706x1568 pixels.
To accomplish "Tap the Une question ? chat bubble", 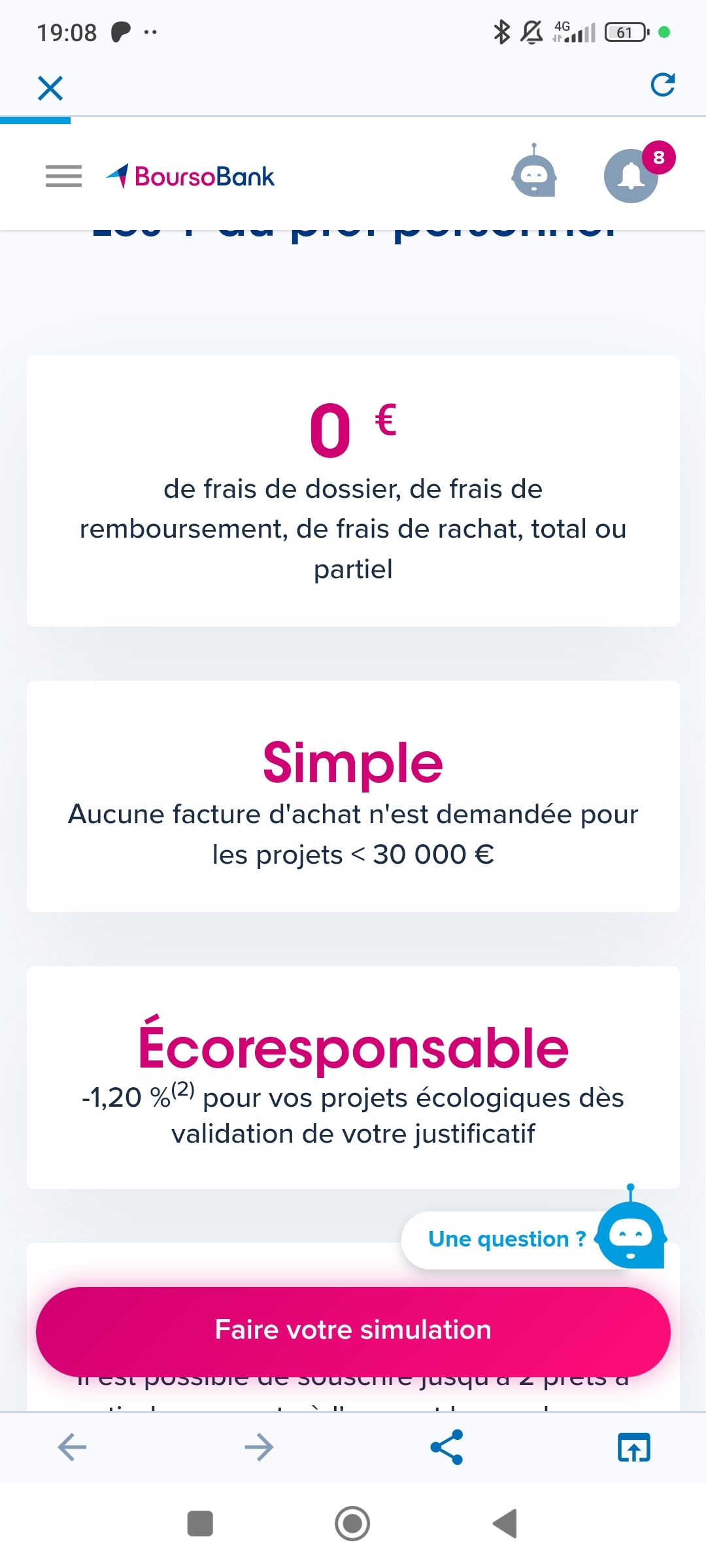I will (x=507, y=1239).
